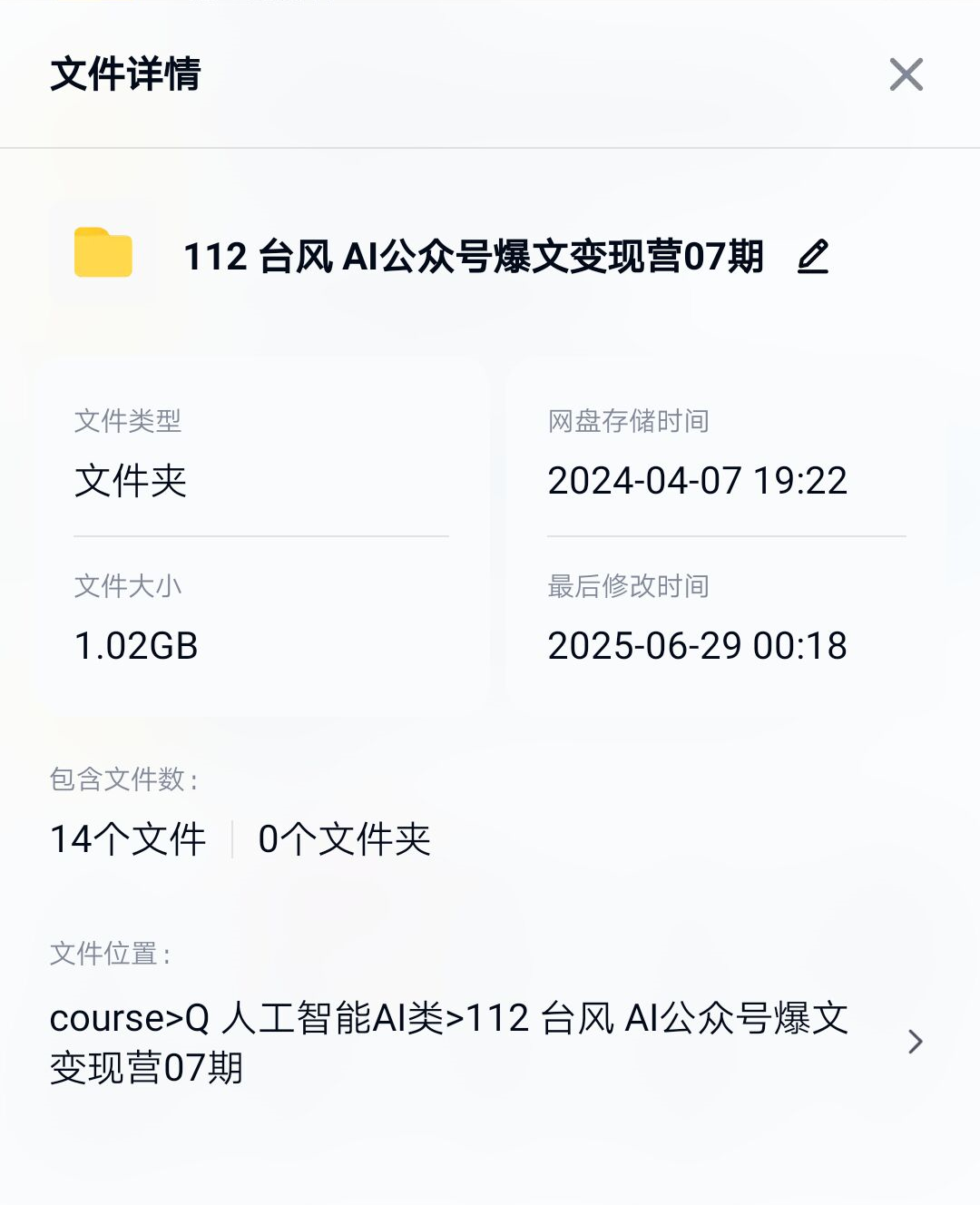
Task: Edit the folder name with the pencil icon
Action: 813,257
